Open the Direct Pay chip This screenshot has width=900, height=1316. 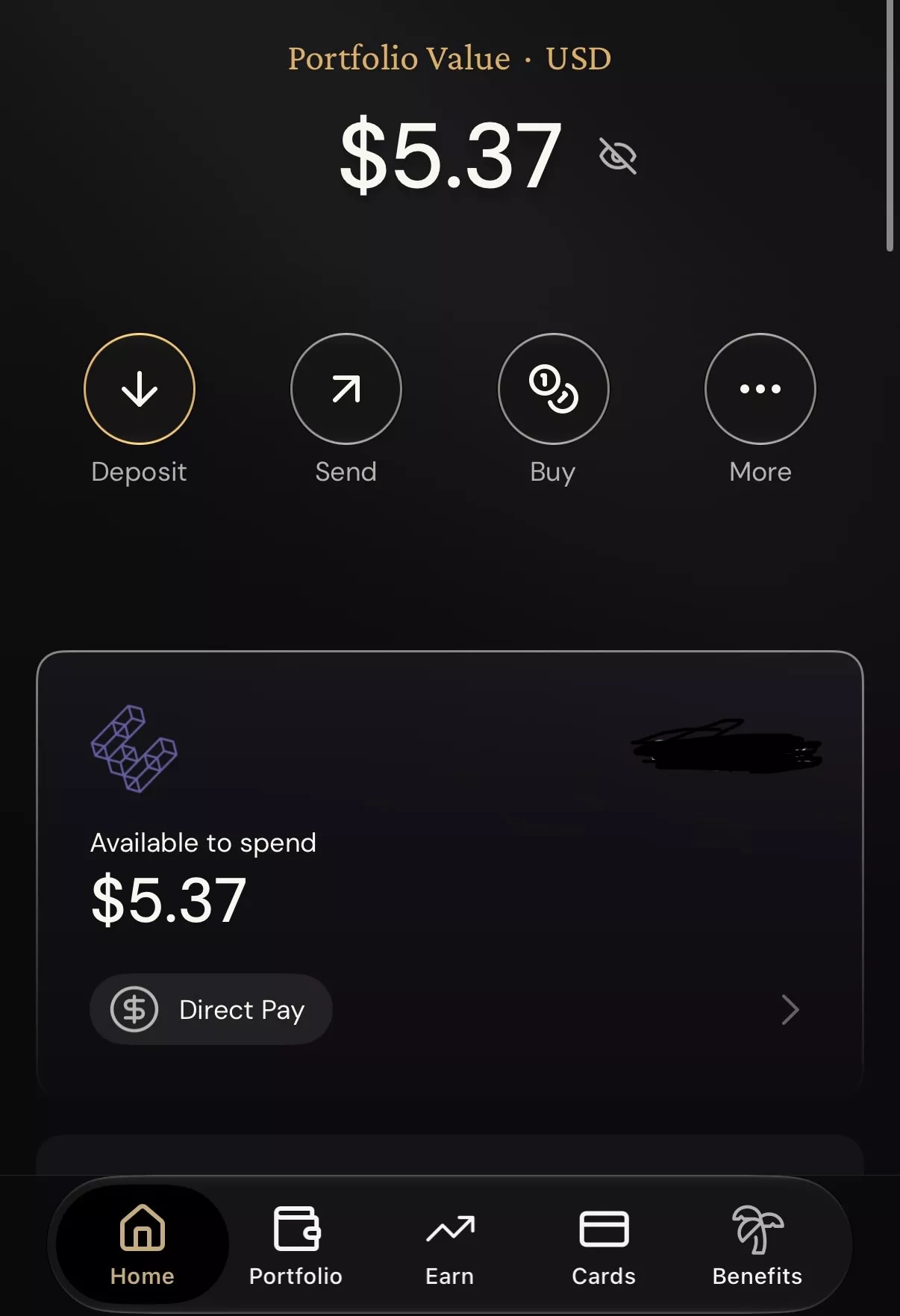pyautogui.click(x=211, y=1009)
